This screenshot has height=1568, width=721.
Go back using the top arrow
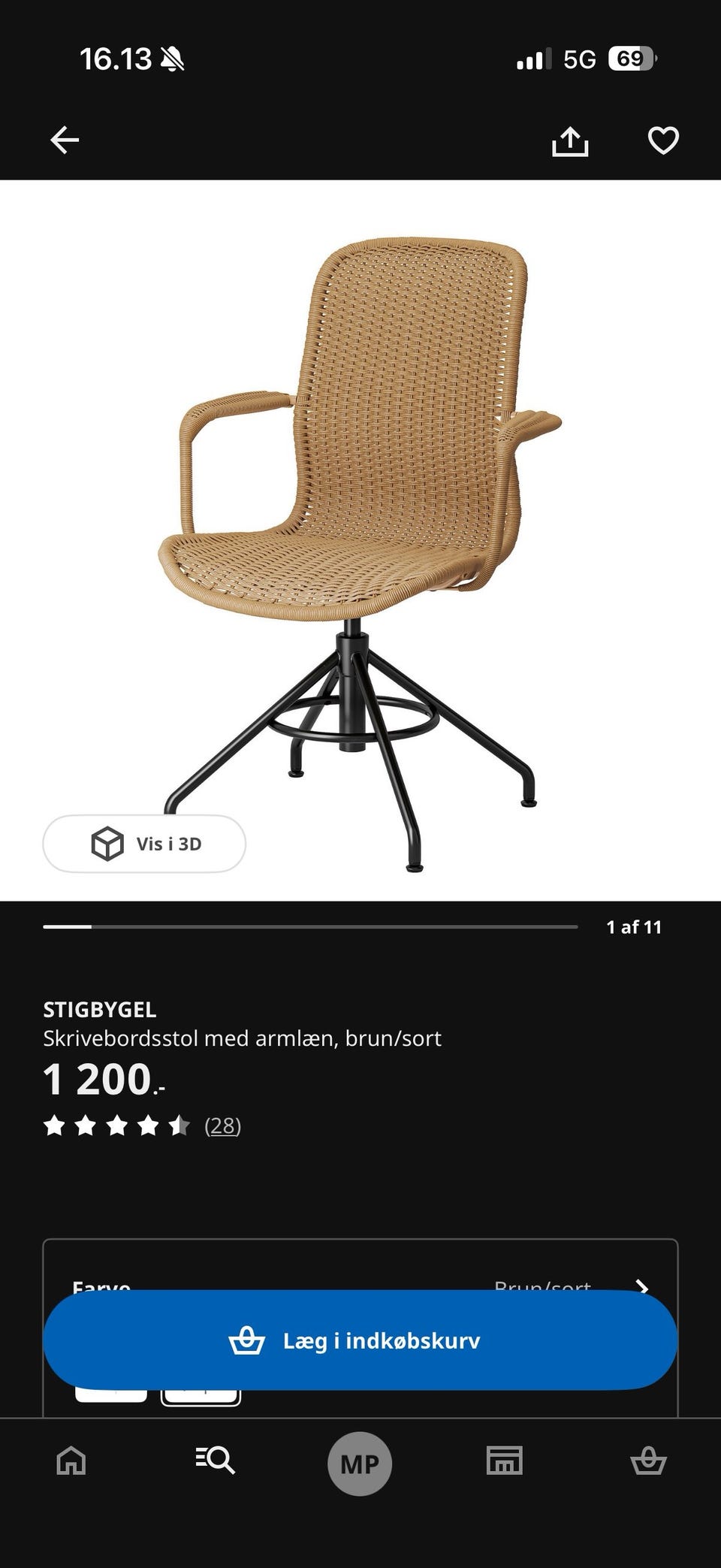coord(65,140)
